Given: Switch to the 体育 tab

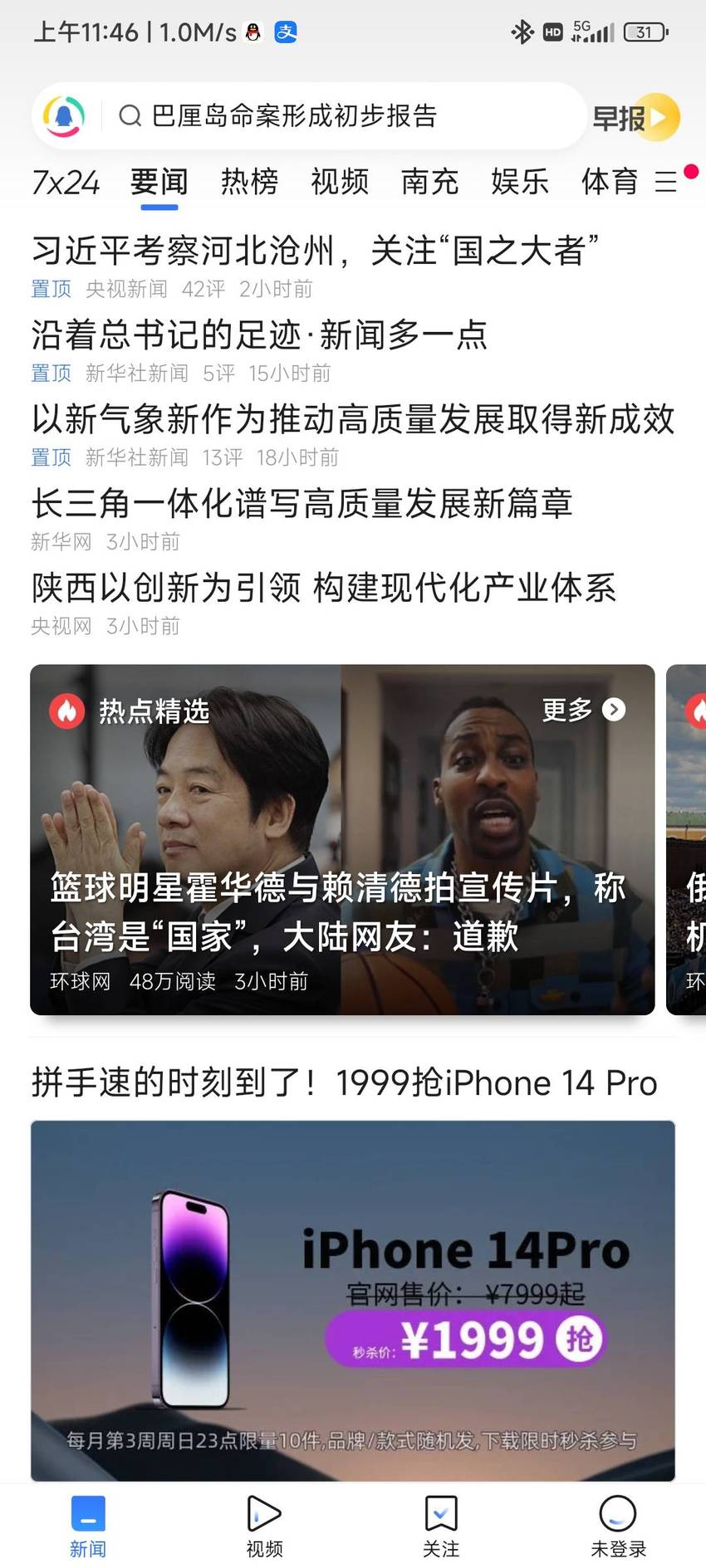Looking at the screenshot, I should pyautogui.click(x=610, y=181).
